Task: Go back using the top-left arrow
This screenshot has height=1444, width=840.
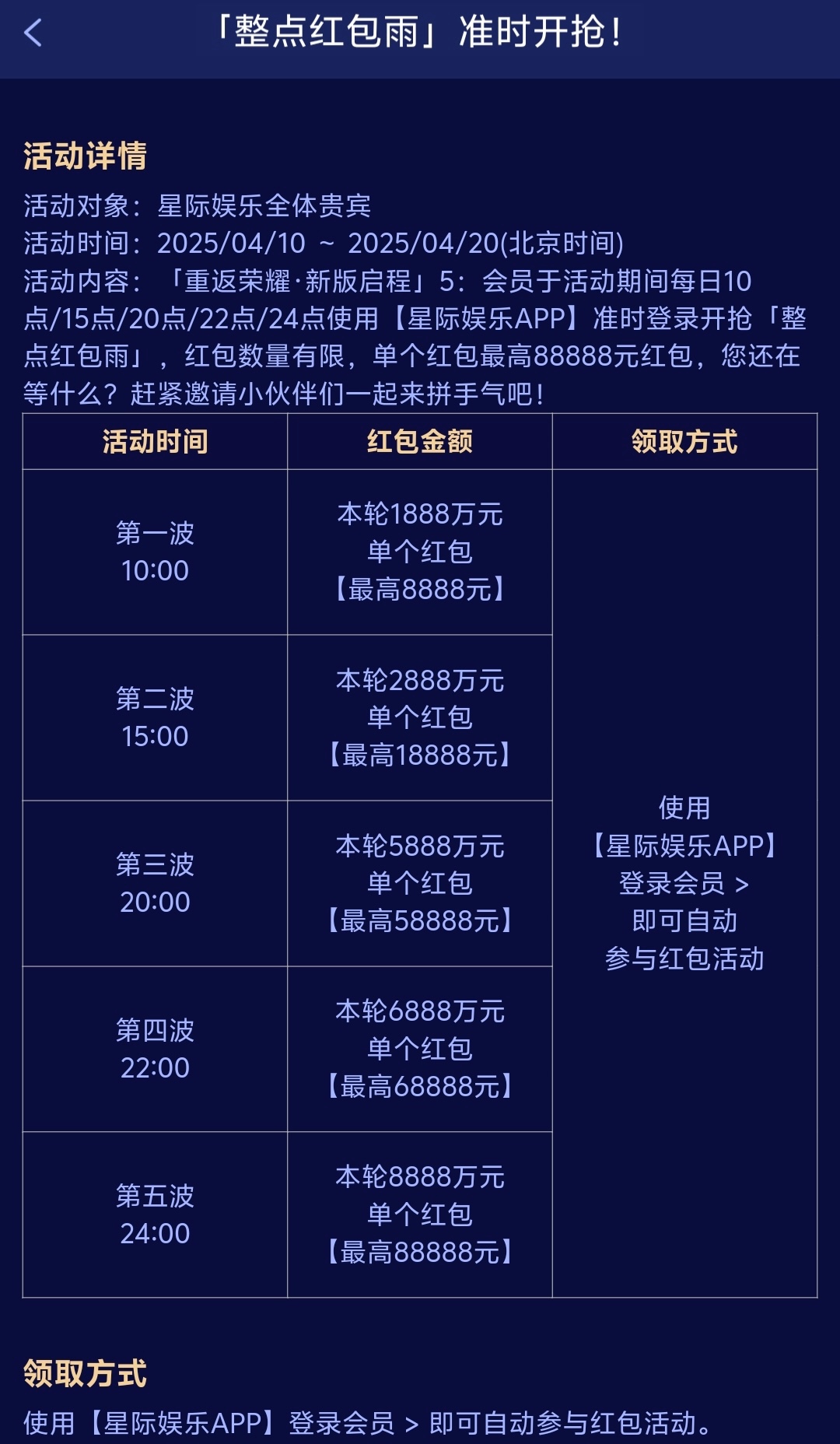Action: (33, 33)
